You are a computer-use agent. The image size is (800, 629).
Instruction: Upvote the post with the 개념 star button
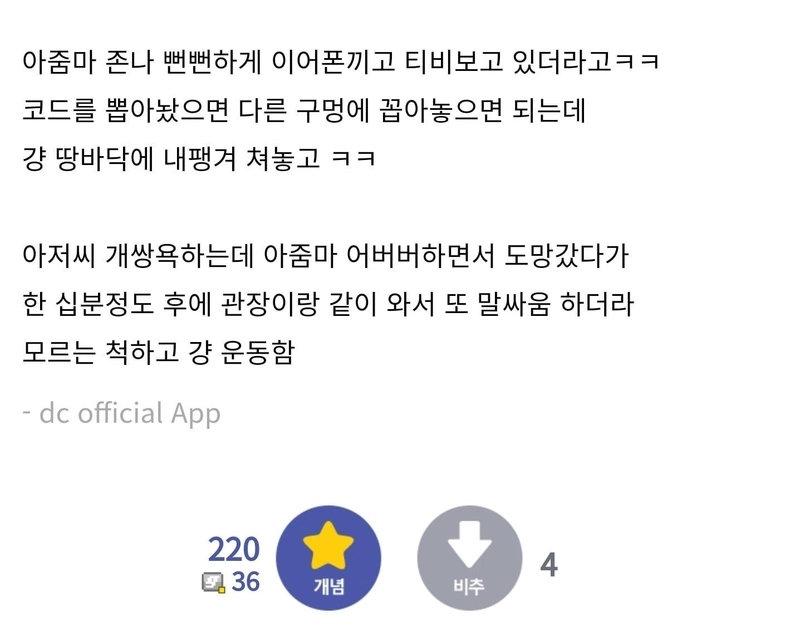328,558
